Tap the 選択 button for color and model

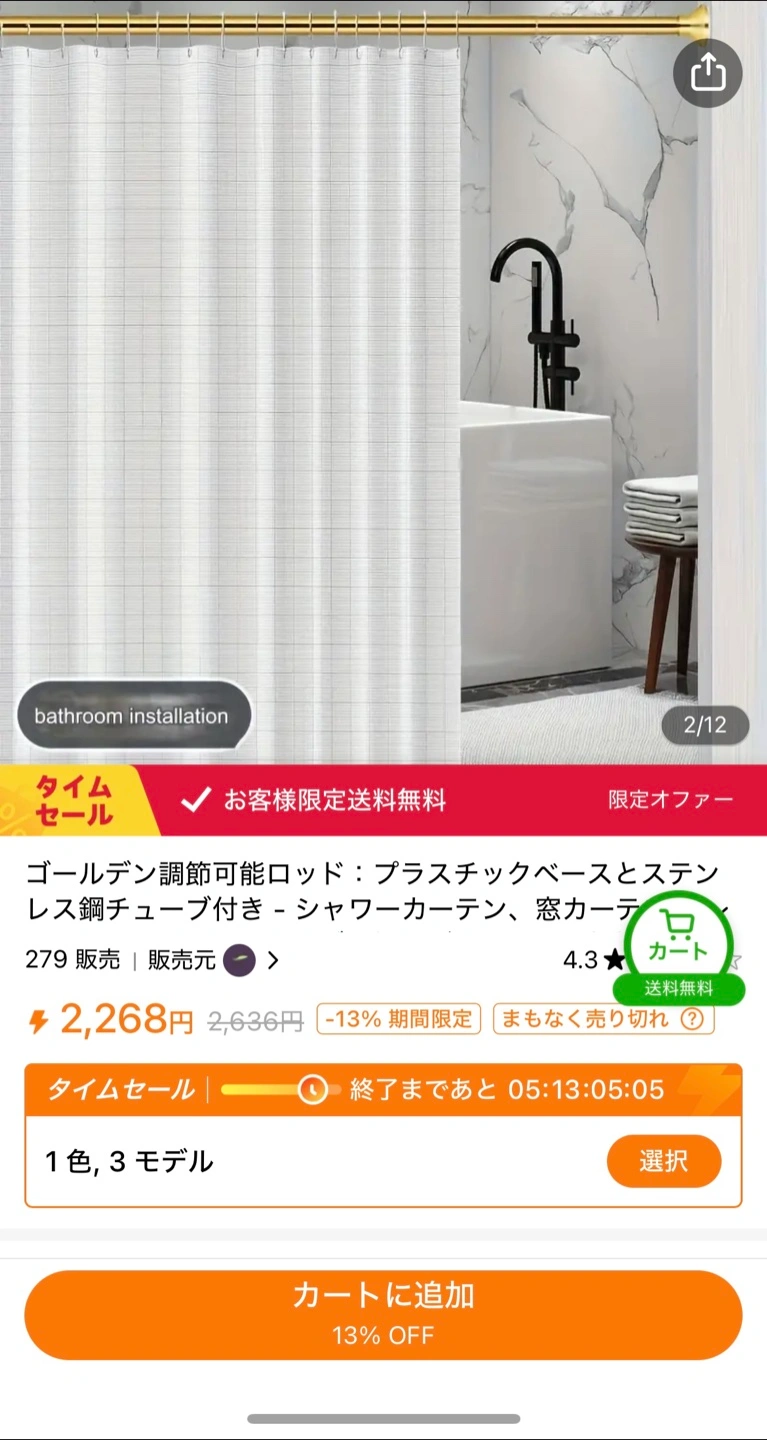(x=663, y=1161)
